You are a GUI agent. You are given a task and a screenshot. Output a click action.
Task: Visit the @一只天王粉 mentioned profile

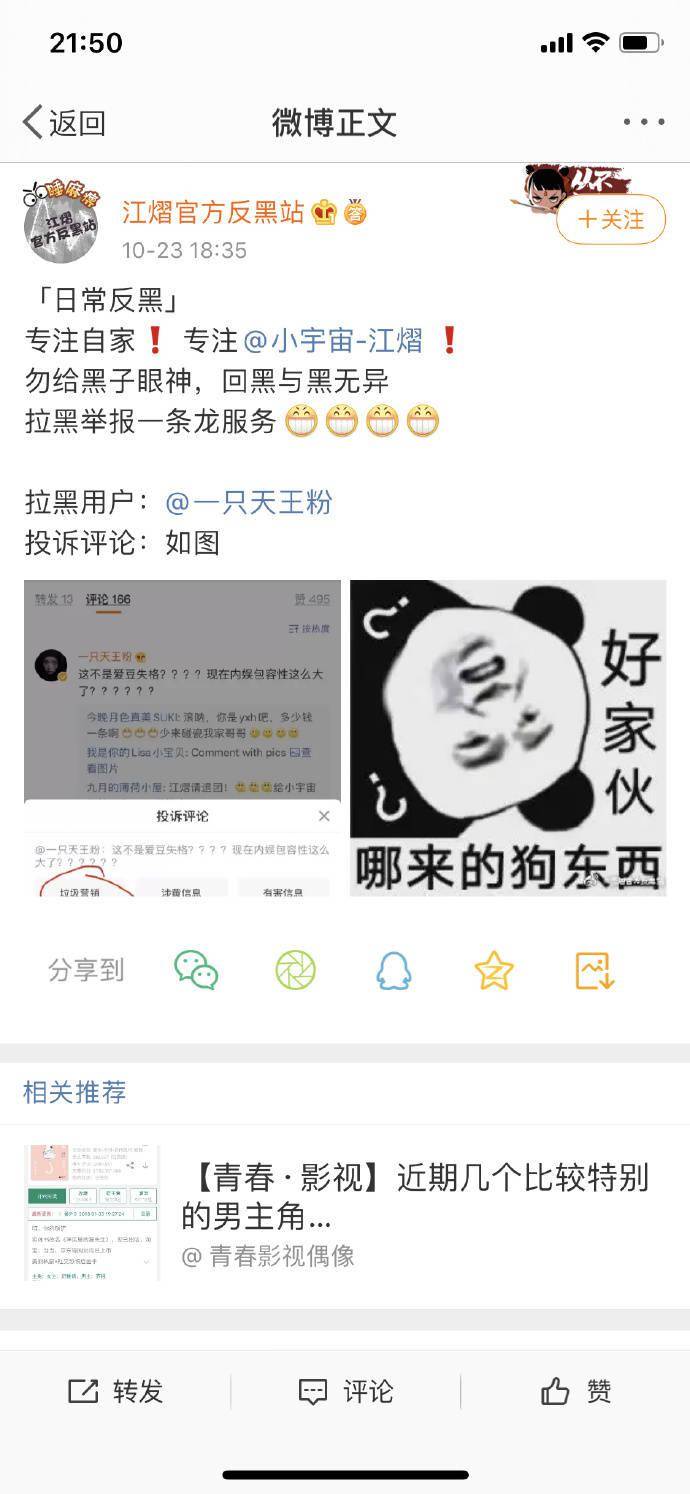pyautogui.click(x=249, y=502)
